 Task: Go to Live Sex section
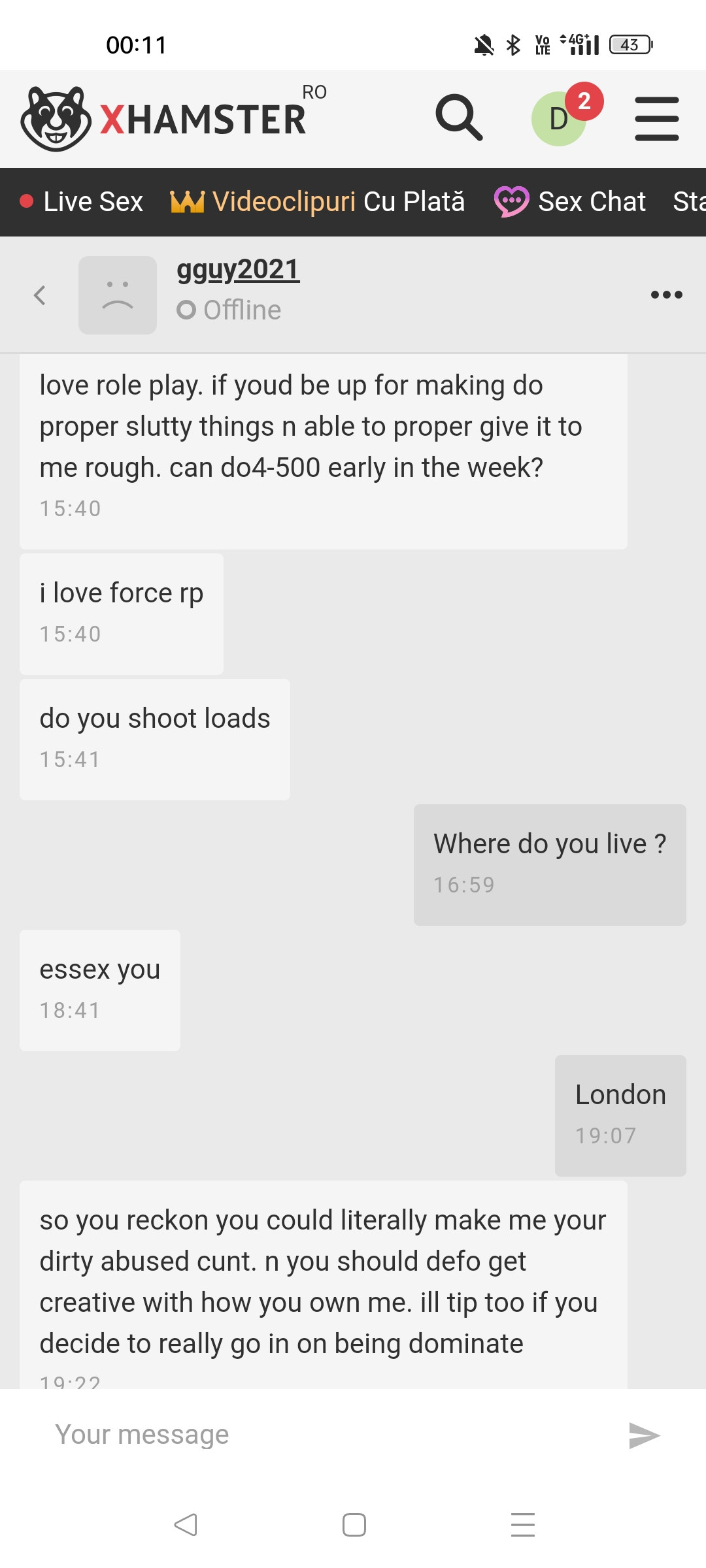pyautogui.click(x=82, y=202)
